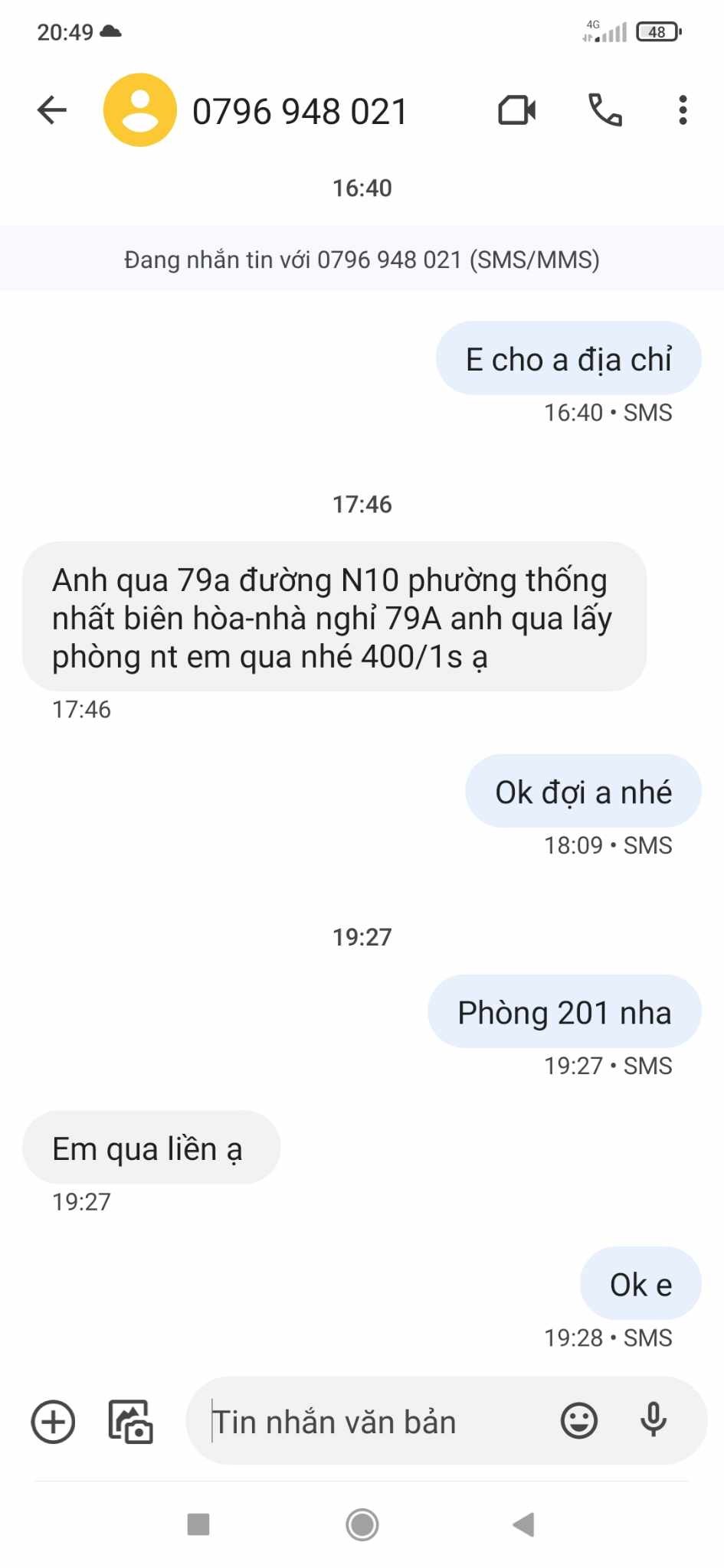This screenshot has width=724, height=1568.
Task: Open the plus attachments menu
Action: 53,1422
